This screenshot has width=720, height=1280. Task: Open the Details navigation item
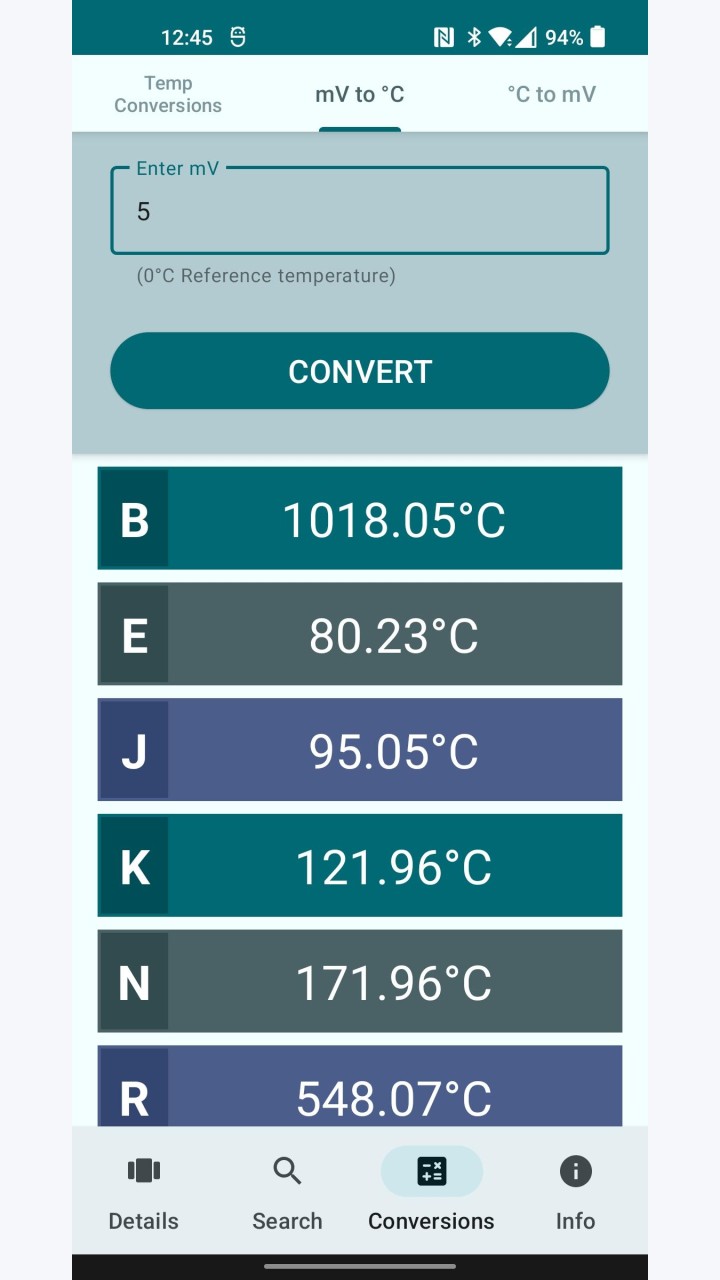point(144,1192)
